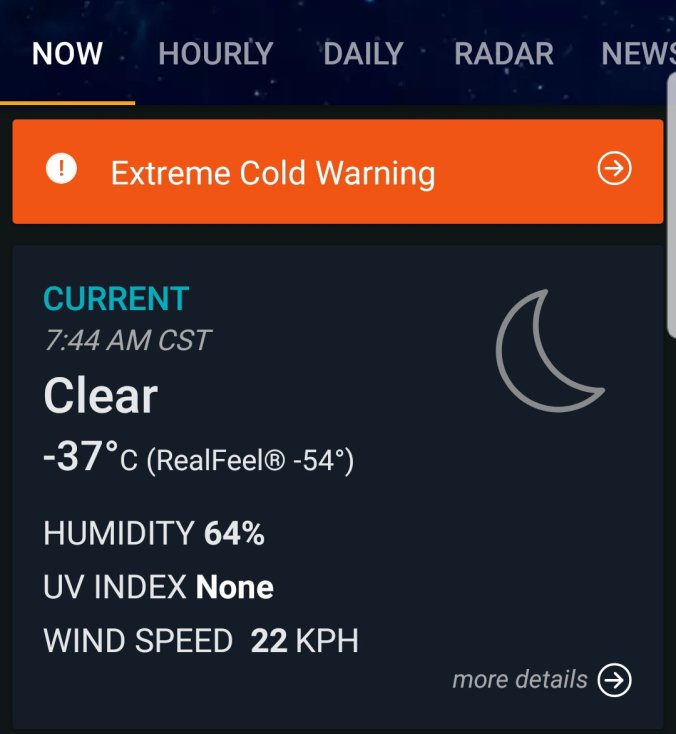Switch to the Daily tab
The height and width of the screenshot is (734, 676).
click(x=363, y=54)
